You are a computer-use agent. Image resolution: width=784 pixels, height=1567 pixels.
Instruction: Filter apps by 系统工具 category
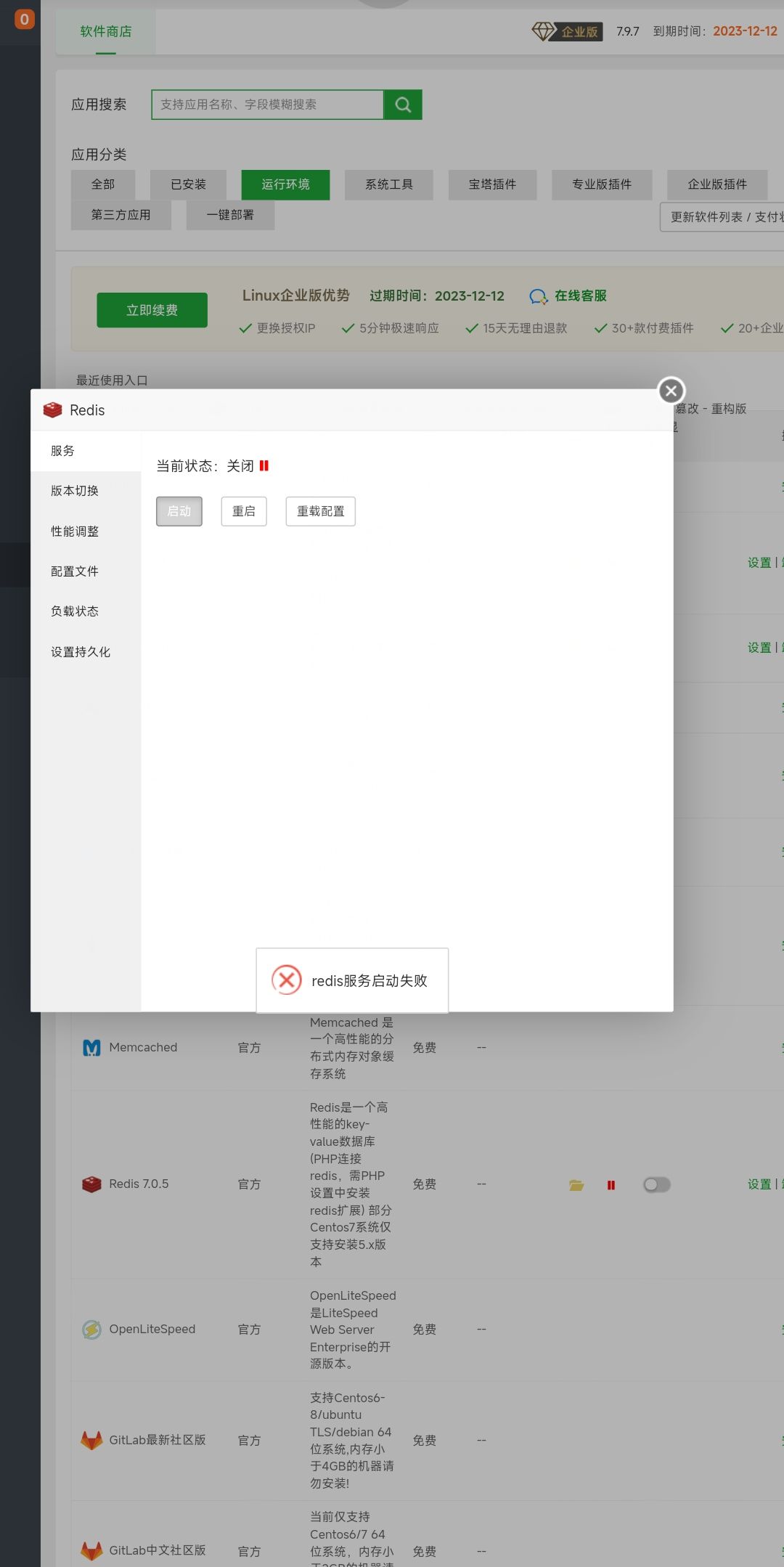pyautogui.click(x=389, y=184)
